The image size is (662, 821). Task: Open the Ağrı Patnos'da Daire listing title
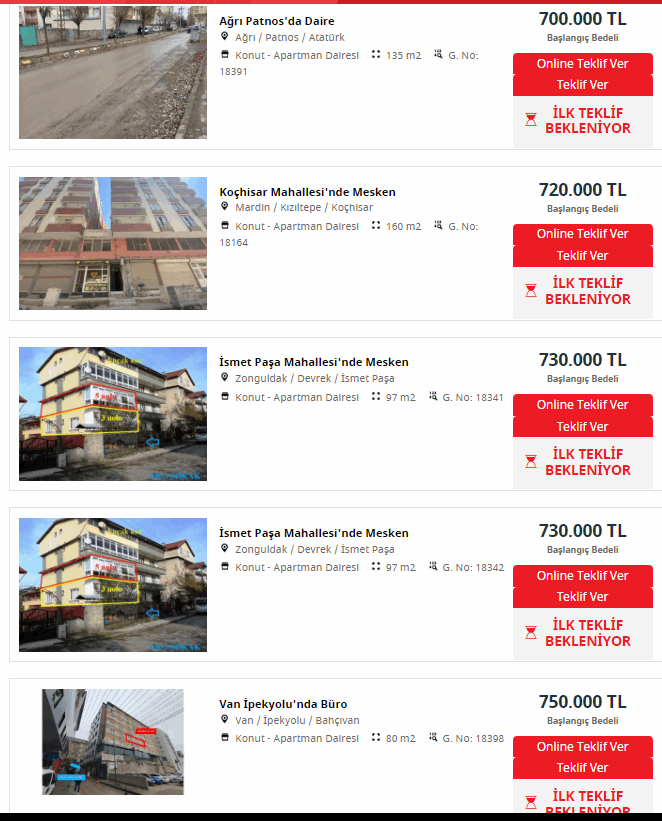(x=276, y=21)
